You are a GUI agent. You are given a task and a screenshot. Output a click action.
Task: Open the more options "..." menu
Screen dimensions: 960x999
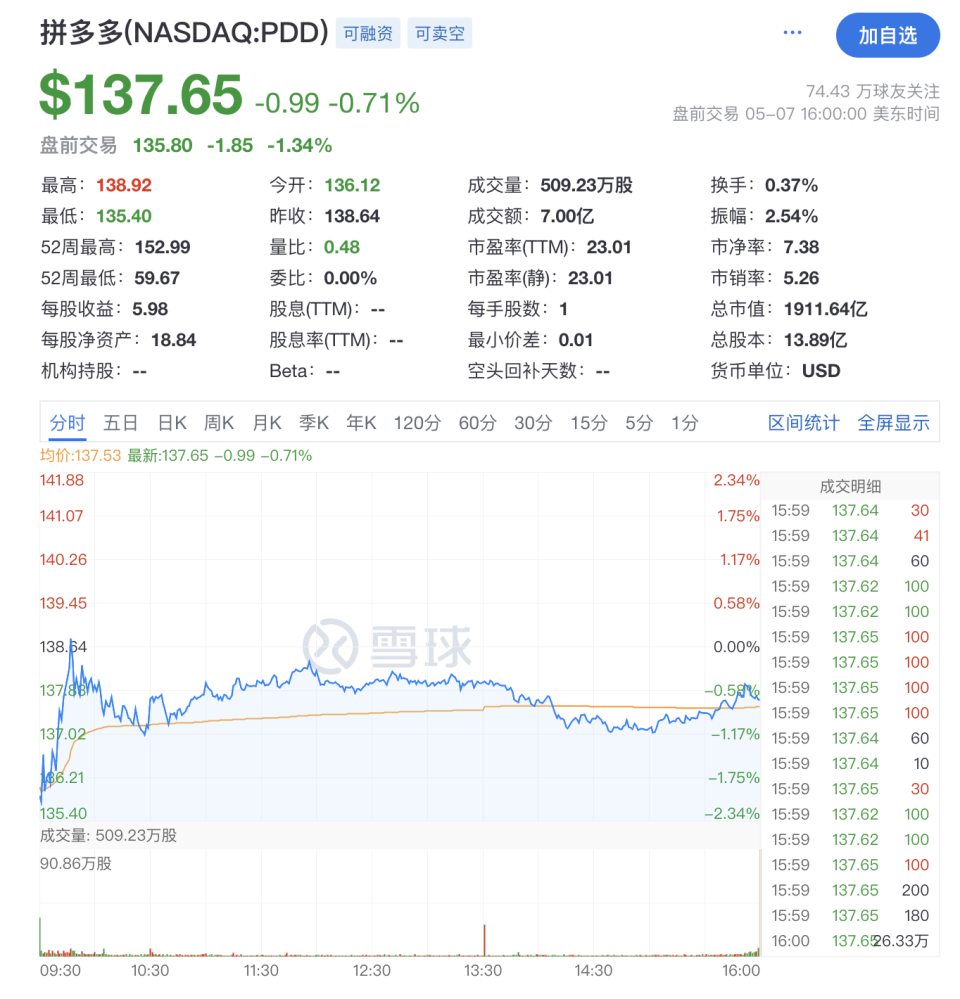792,31
